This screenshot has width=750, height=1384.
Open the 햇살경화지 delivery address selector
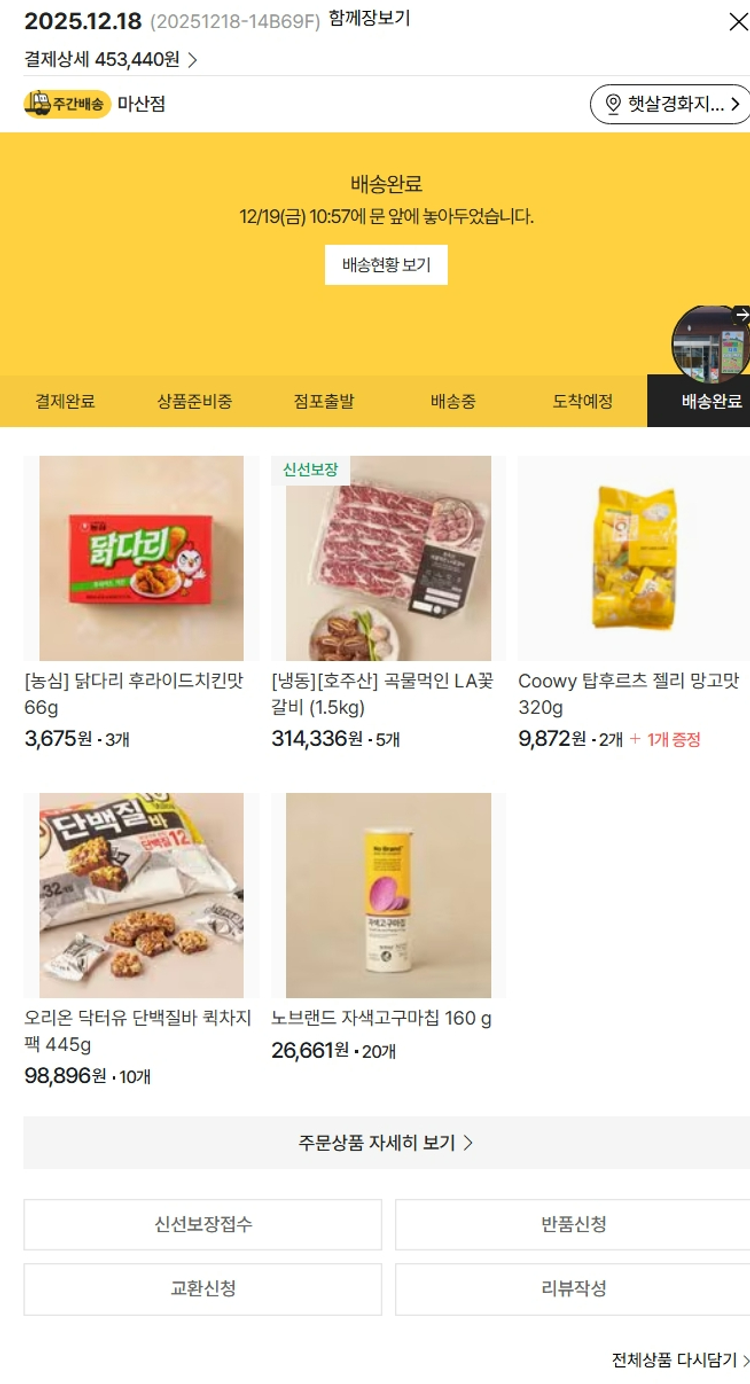point(670,104)
